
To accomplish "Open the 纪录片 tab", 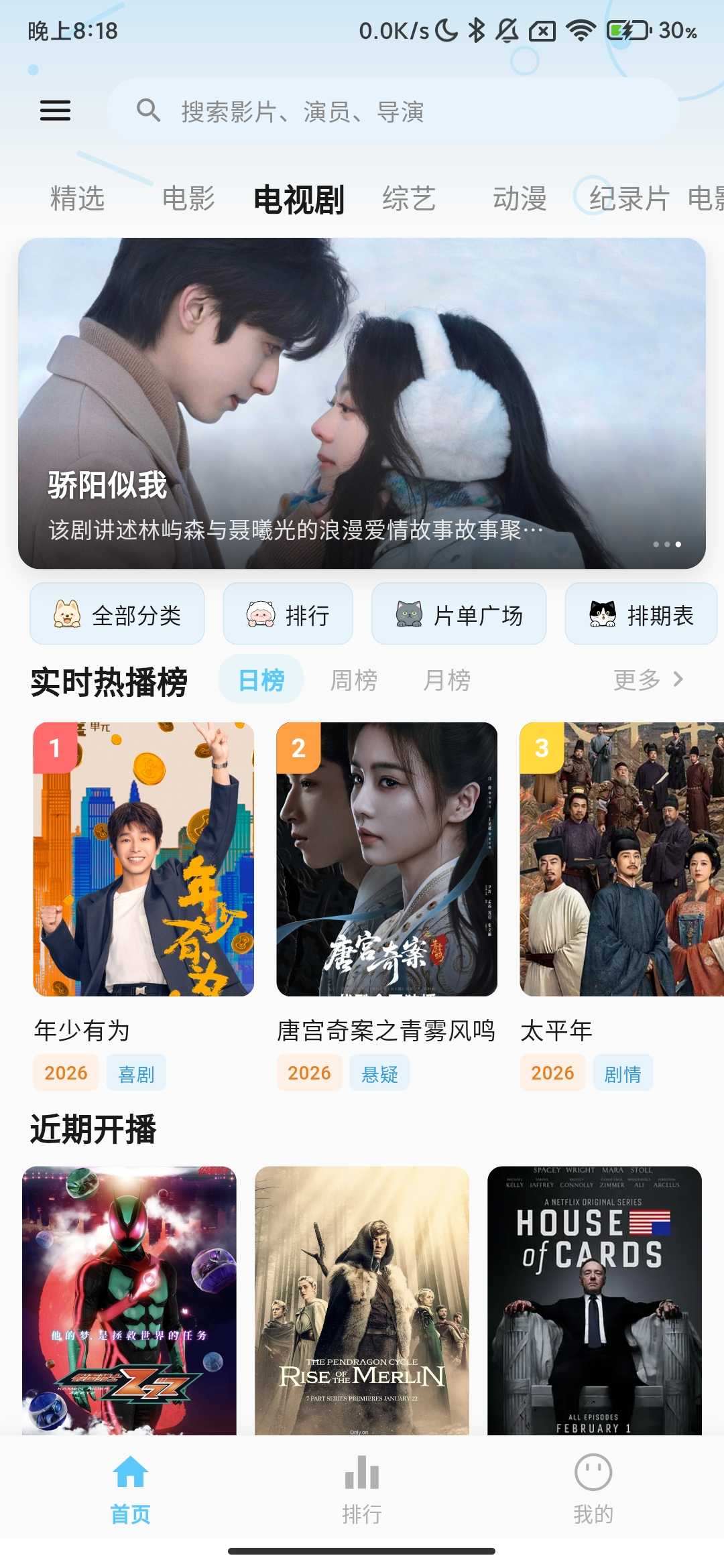I will 629,199.
